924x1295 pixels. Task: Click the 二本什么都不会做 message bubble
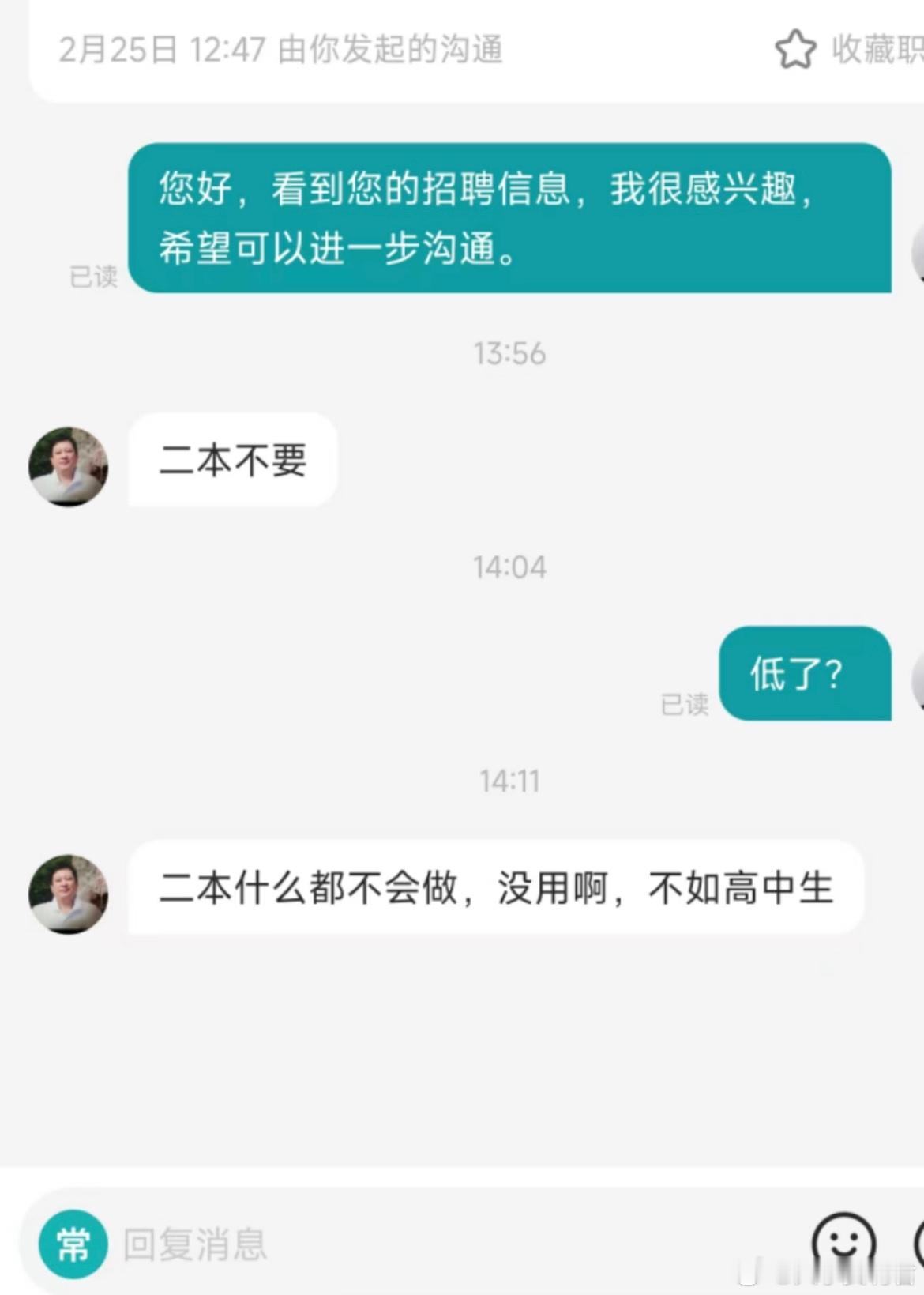click(496, 888)
